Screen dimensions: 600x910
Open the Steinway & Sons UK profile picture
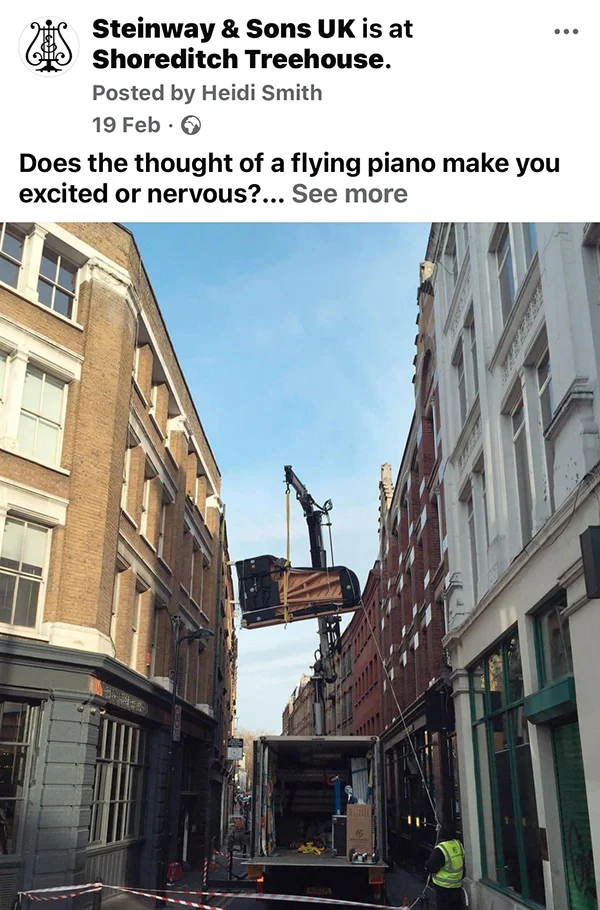pyautogui.click(x=48, y=46)
